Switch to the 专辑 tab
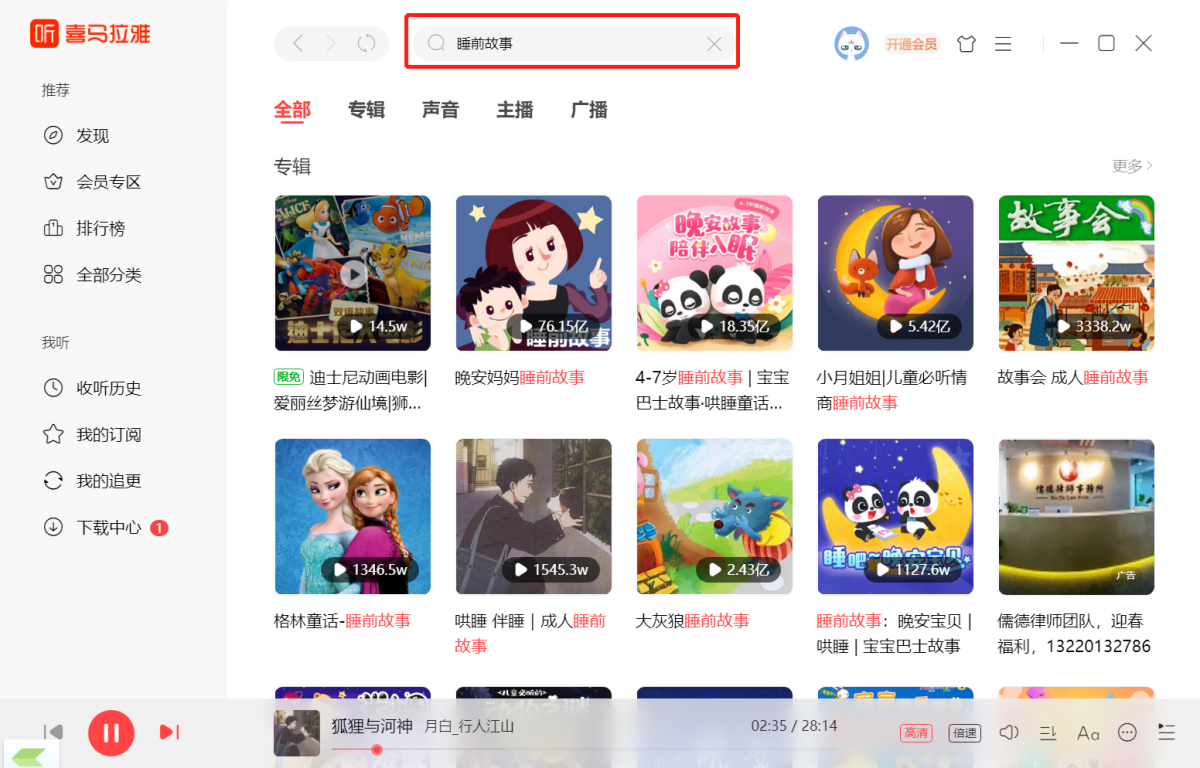 click(366, 110)
